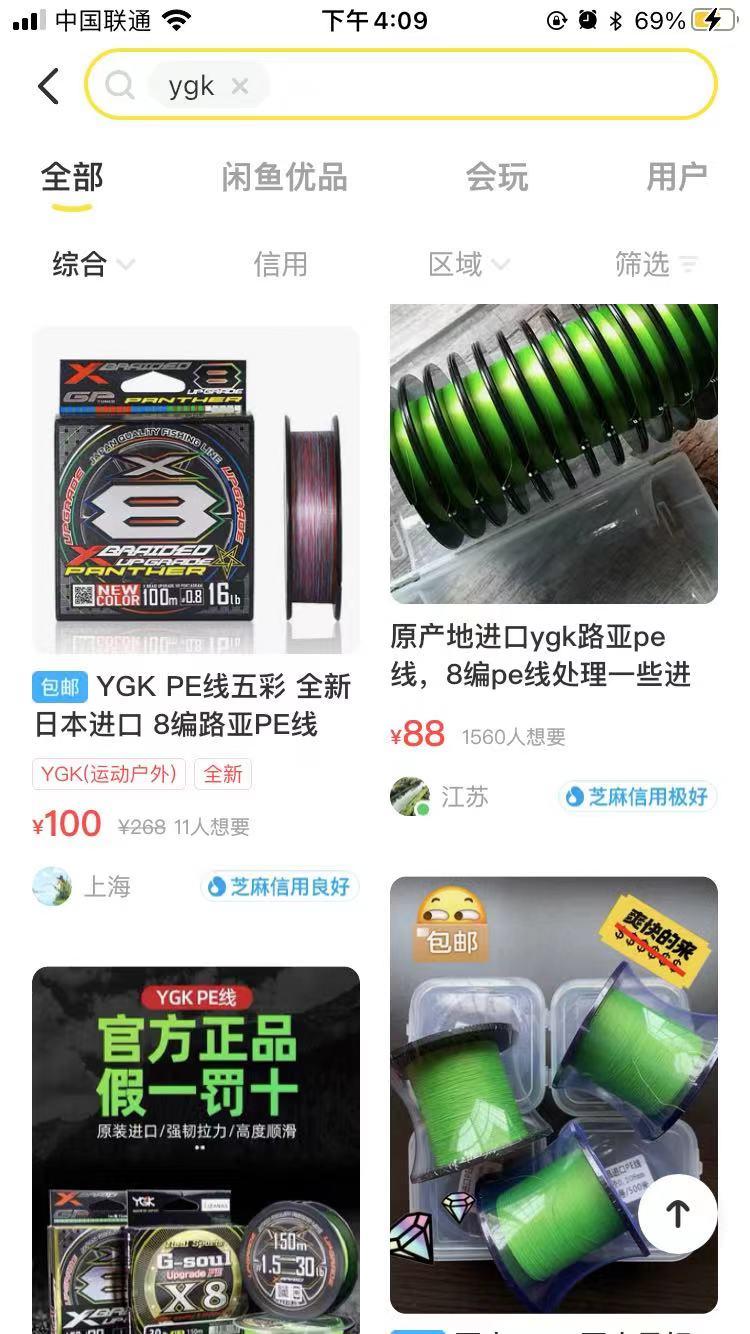Tap the 芝麻信用良好 badge for Shanghai seller
Viewport: 750px width, 1334px height.
[x=280, y=886]
